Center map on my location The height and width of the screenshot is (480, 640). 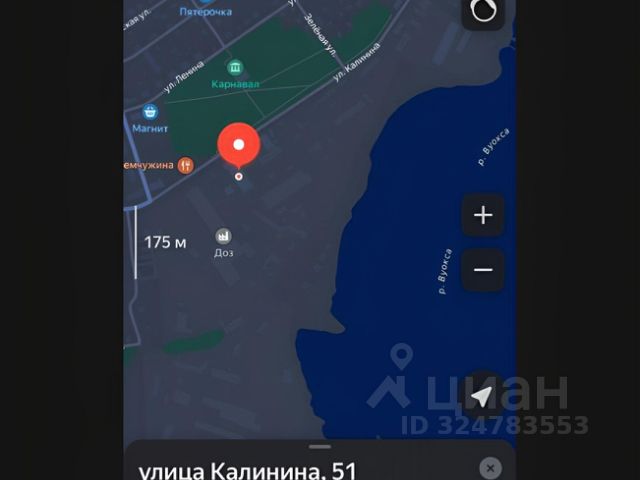[x=482, y=397]
